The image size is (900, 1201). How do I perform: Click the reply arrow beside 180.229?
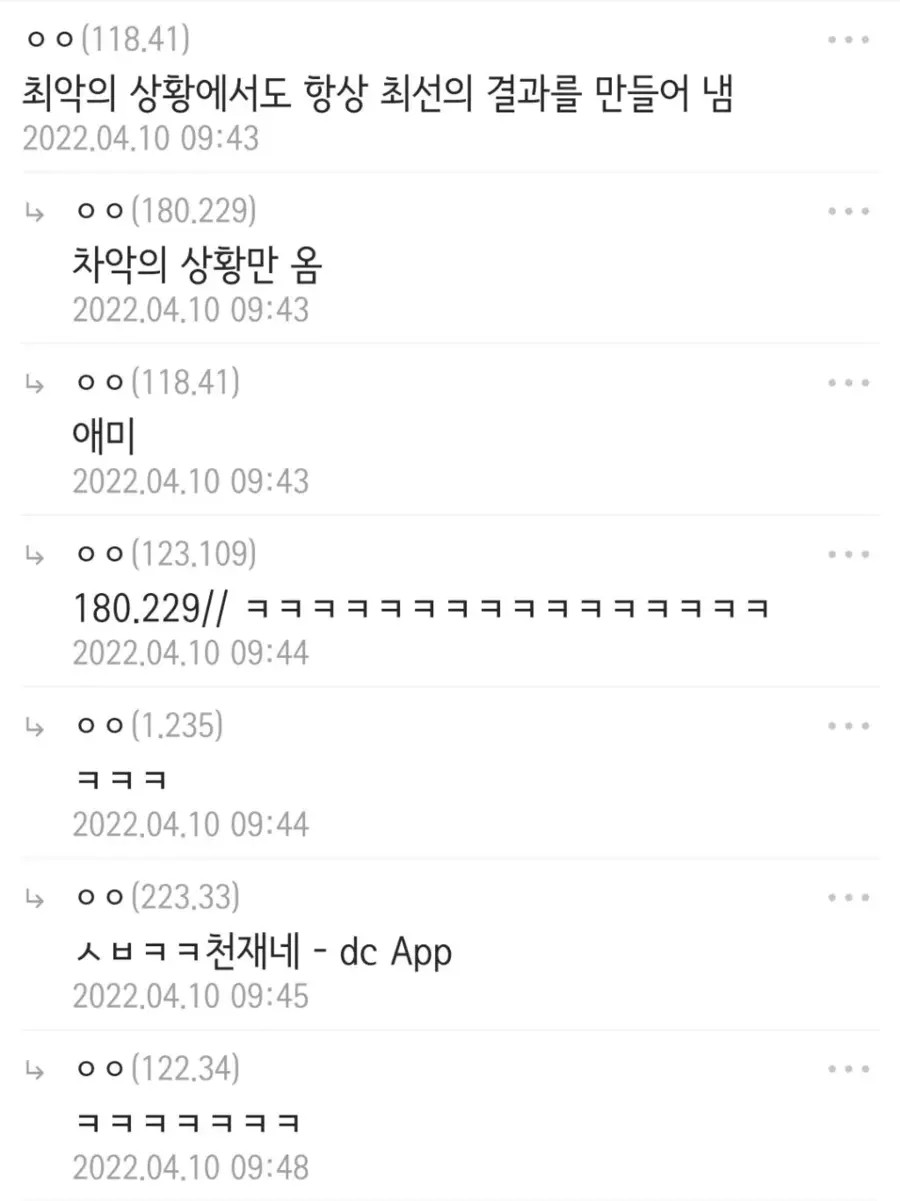(33, 210)
